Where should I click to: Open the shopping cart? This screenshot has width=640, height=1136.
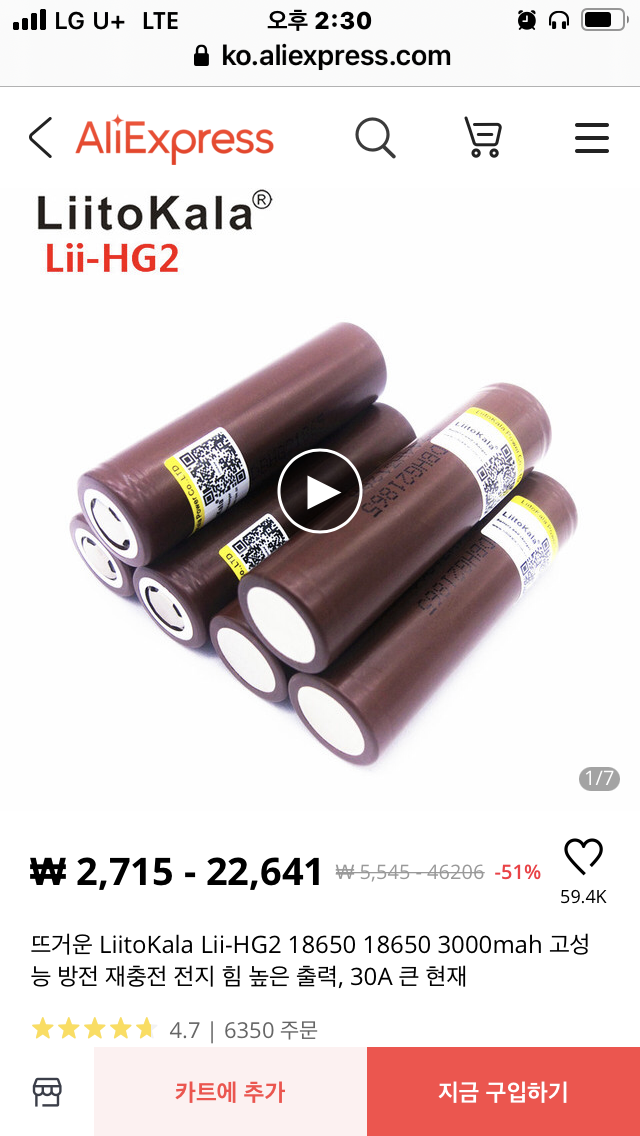[x=483, y=138]
